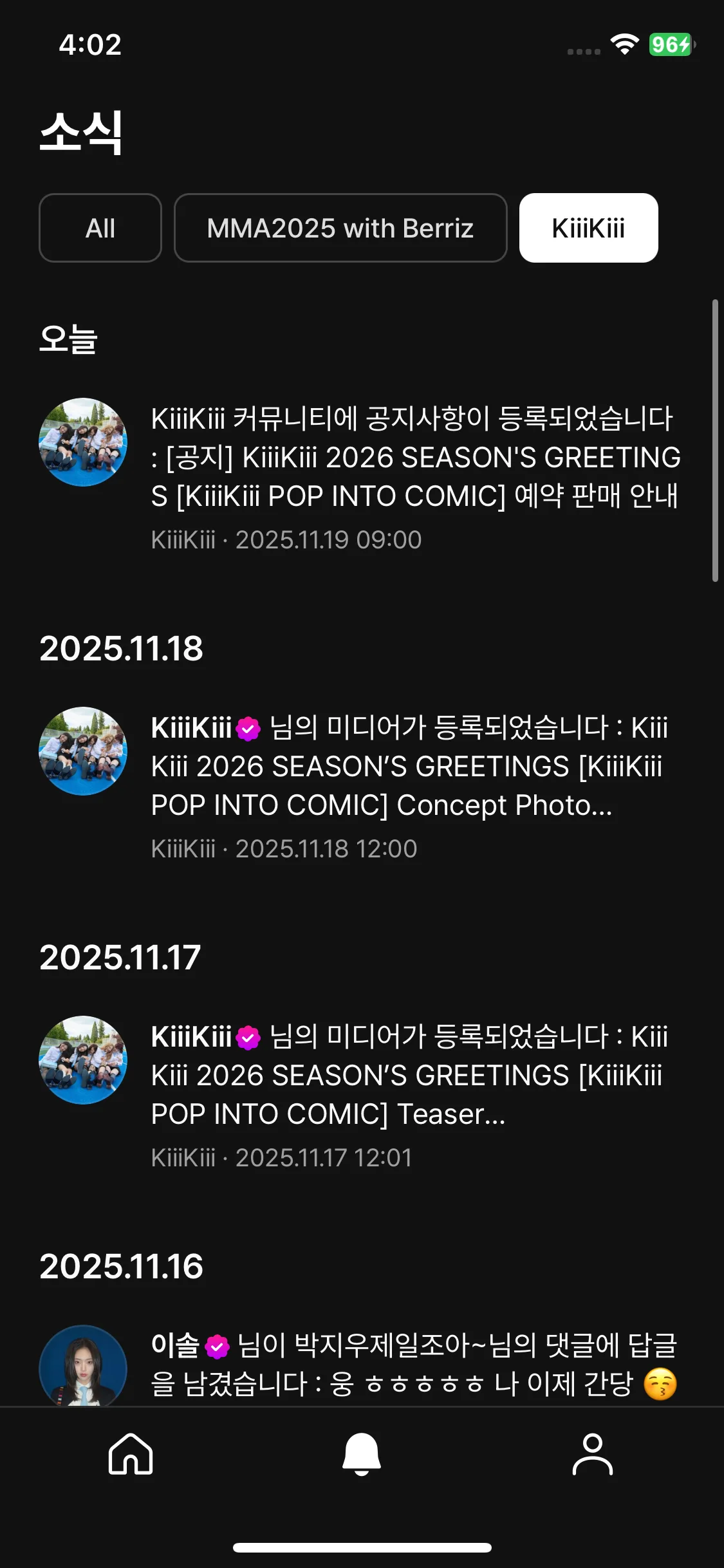Open the notifications bell tab

pyautogui.click(x=362, y=1454)
